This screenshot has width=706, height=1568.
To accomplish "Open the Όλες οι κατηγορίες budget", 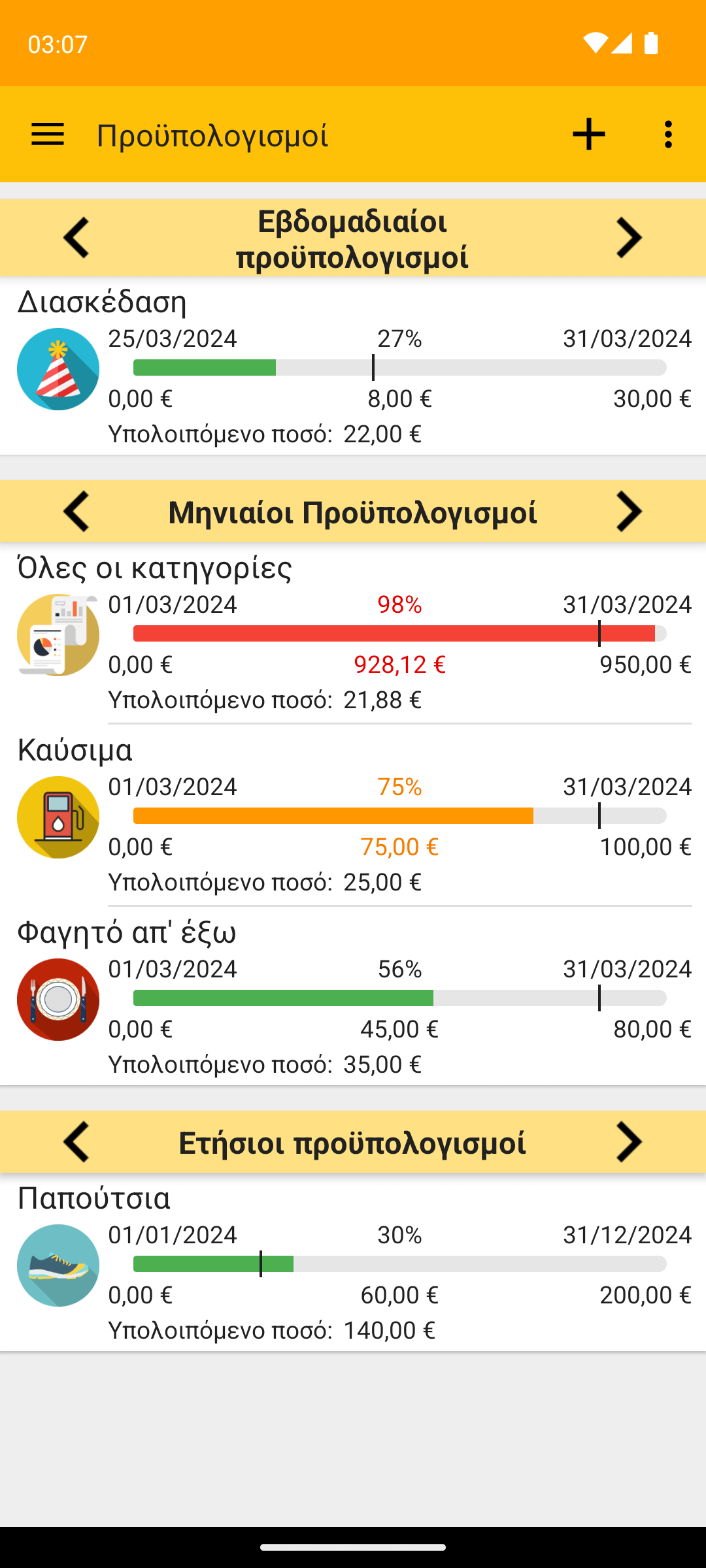I will pyautogui.click(x=353, y=633).
